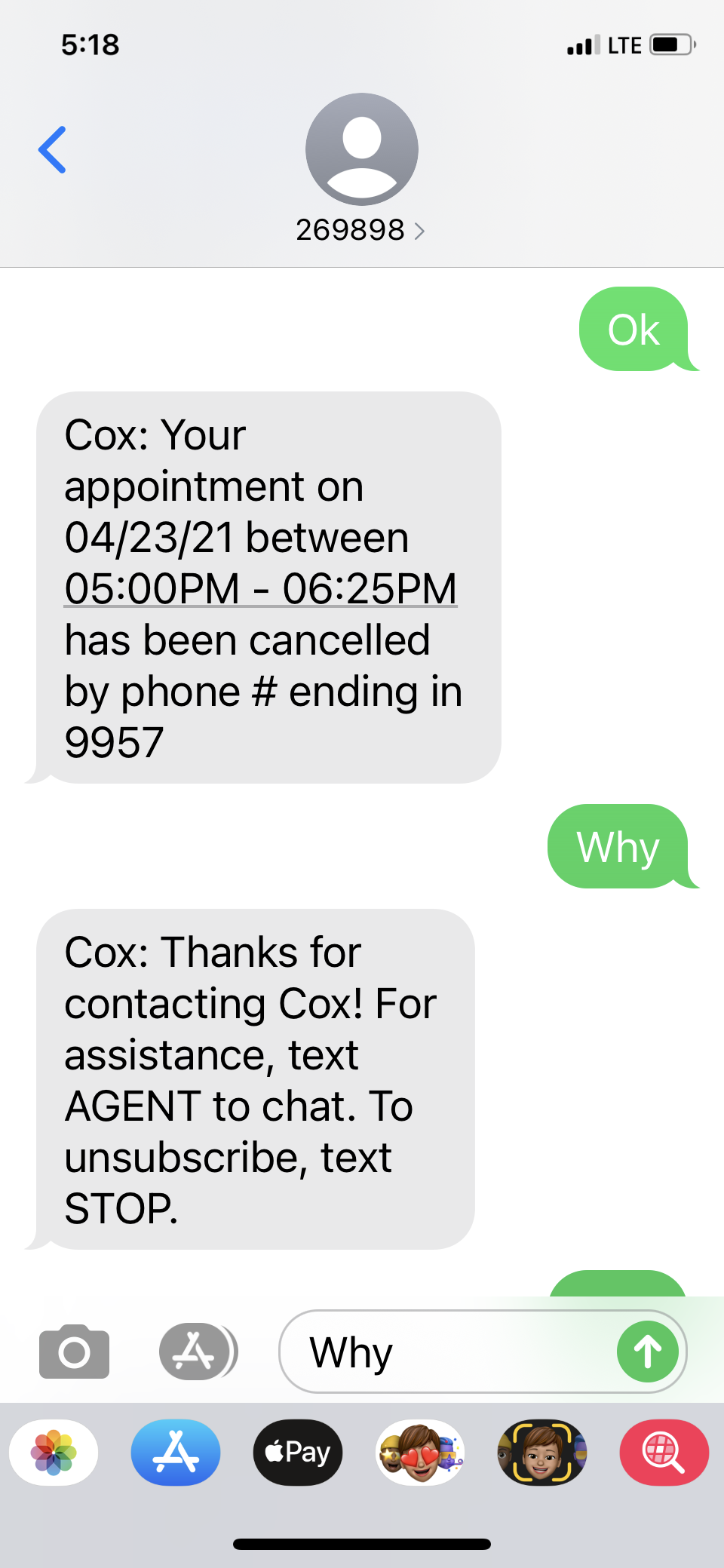Viewport: 724px width, 1568px height.
Task: Expand contact details via chevron next to 269898
Action: [x=419, y=232]
